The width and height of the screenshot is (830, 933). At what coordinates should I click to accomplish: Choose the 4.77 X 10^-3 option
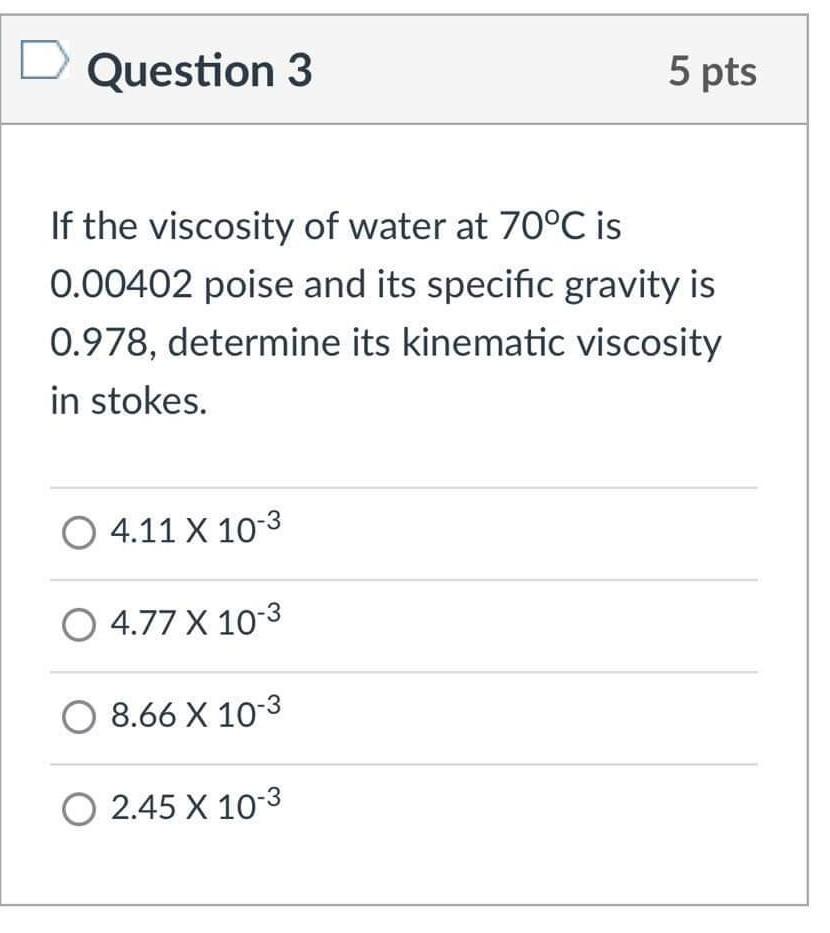79,625
